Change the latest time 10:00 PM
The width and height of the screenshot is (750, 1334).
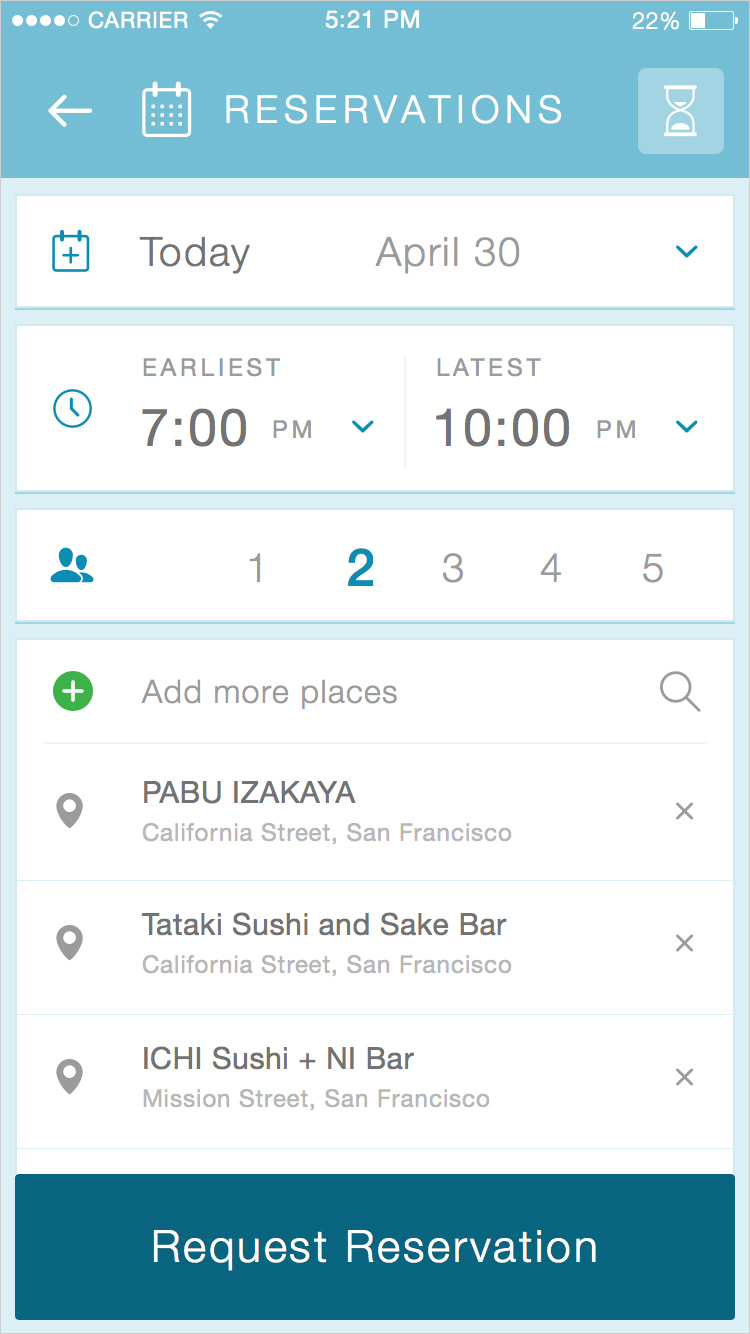click(x=566, y=412)
